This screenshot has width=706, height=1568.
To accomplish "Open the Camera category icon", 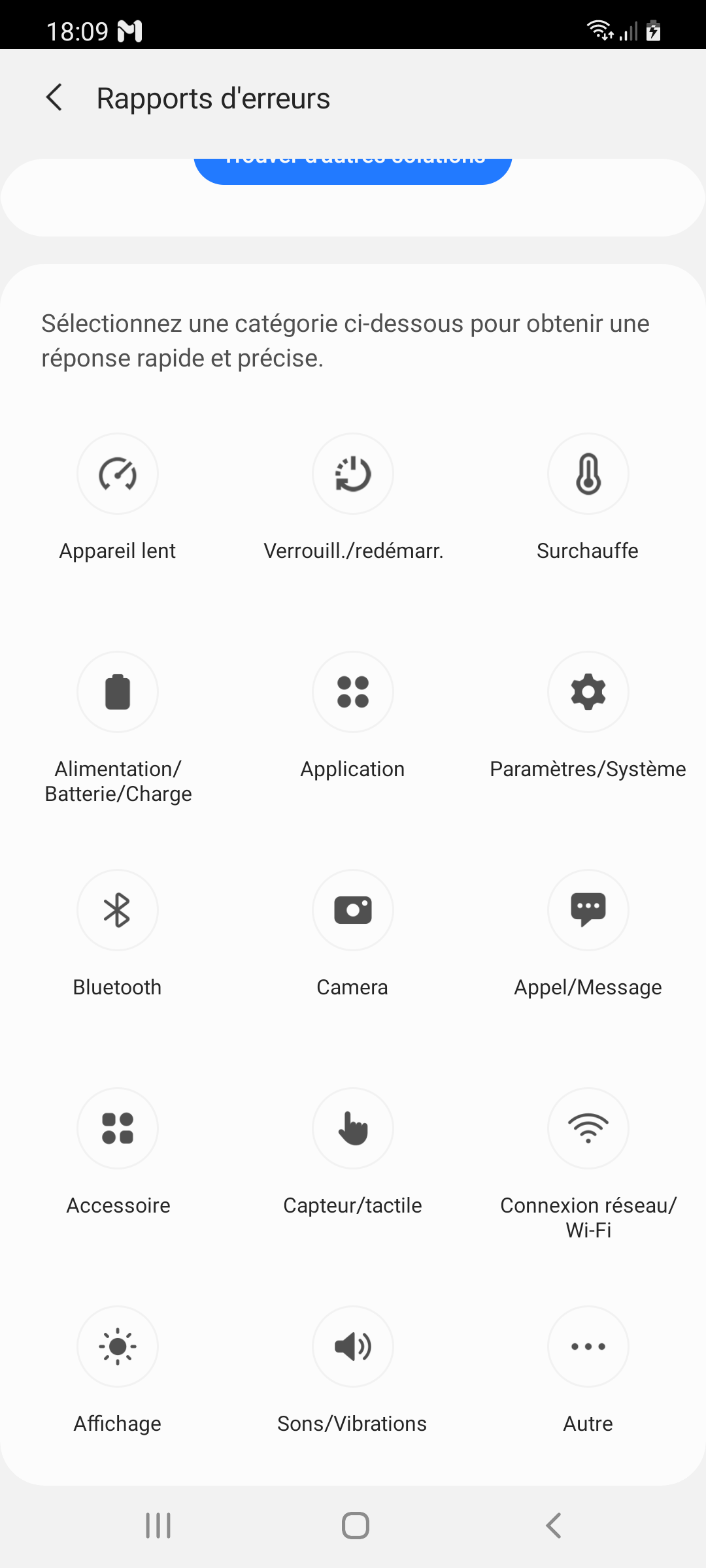I will [x=353, y=910].
